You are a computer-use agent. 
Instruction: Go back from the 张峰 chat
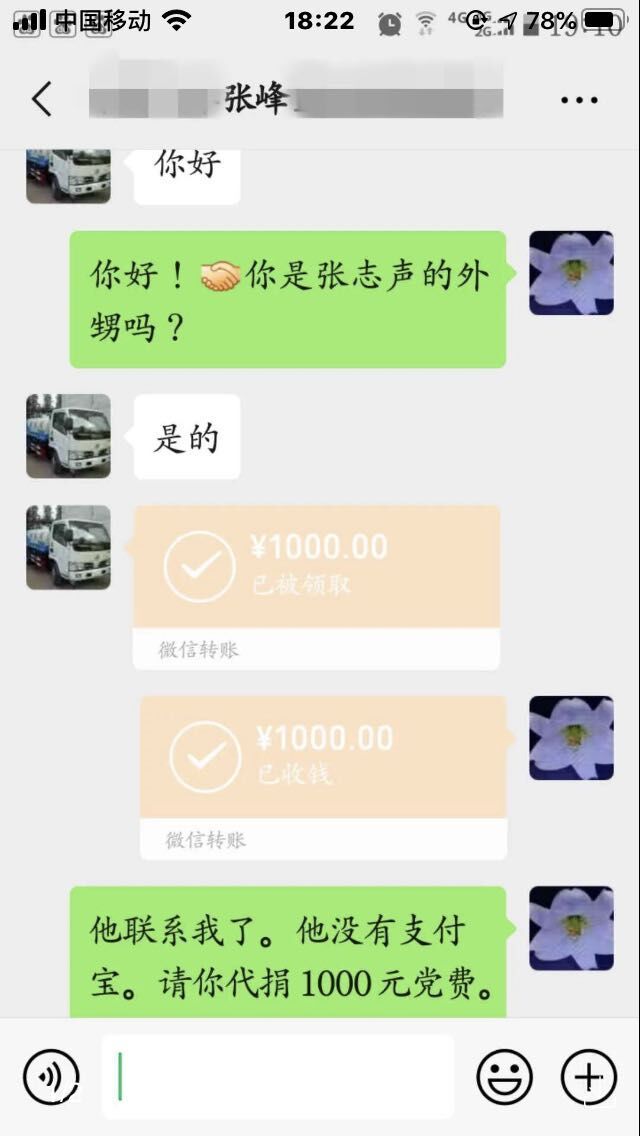tap(41, 99)
